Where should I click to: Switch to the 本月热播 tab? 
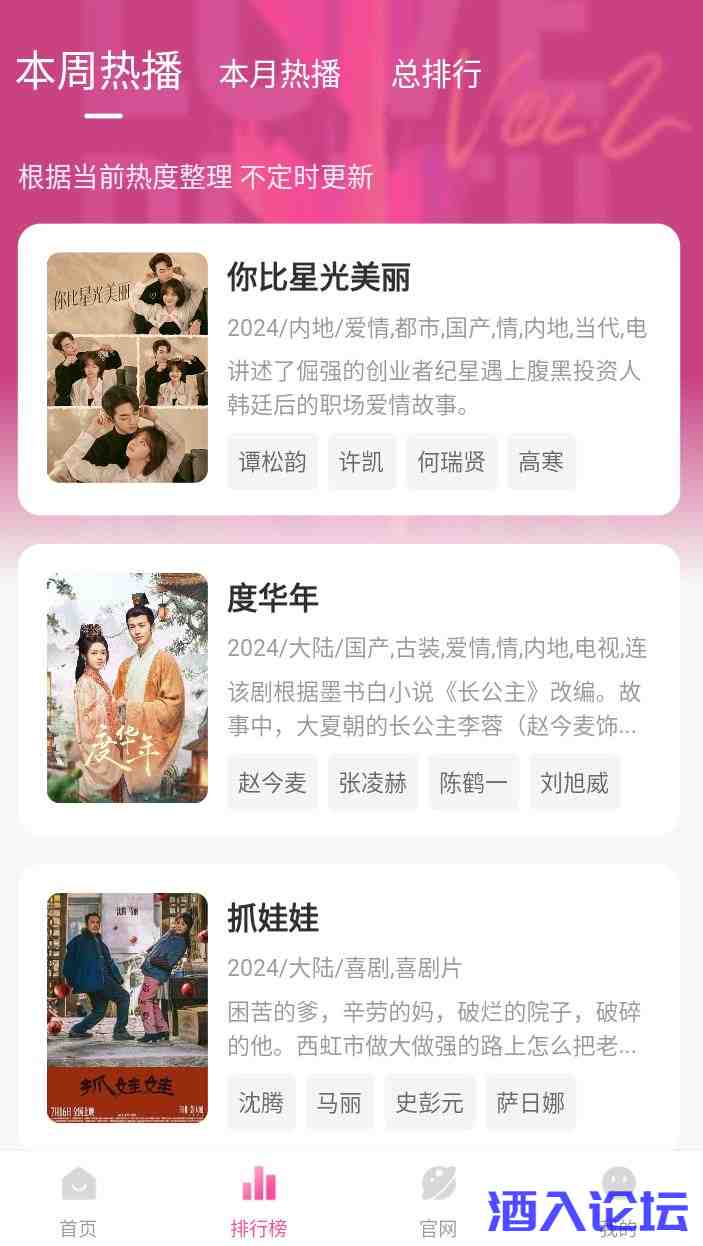(x=279, y=74)
